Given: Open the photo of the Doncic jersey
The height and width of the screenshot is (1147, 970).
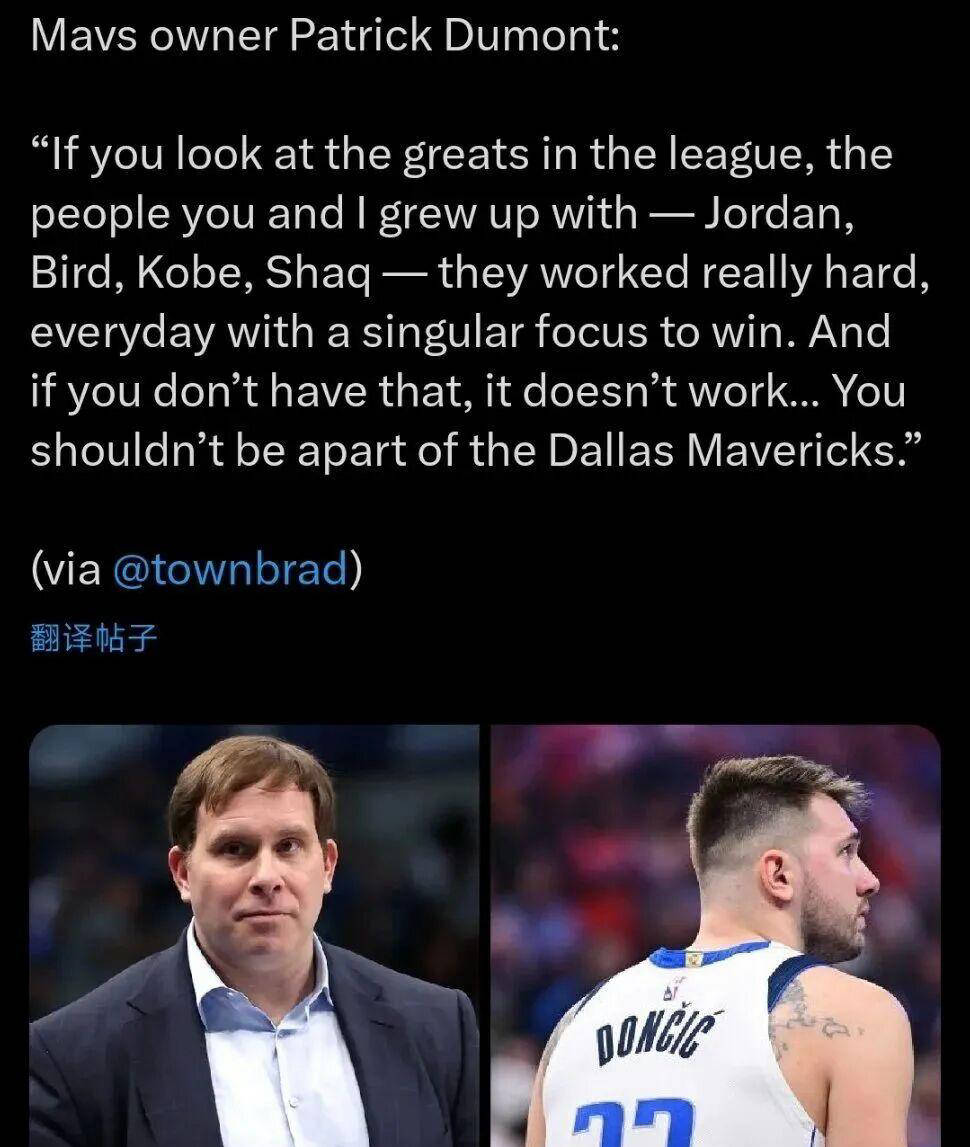Looking at the screenshot, I should coord(714,935).
